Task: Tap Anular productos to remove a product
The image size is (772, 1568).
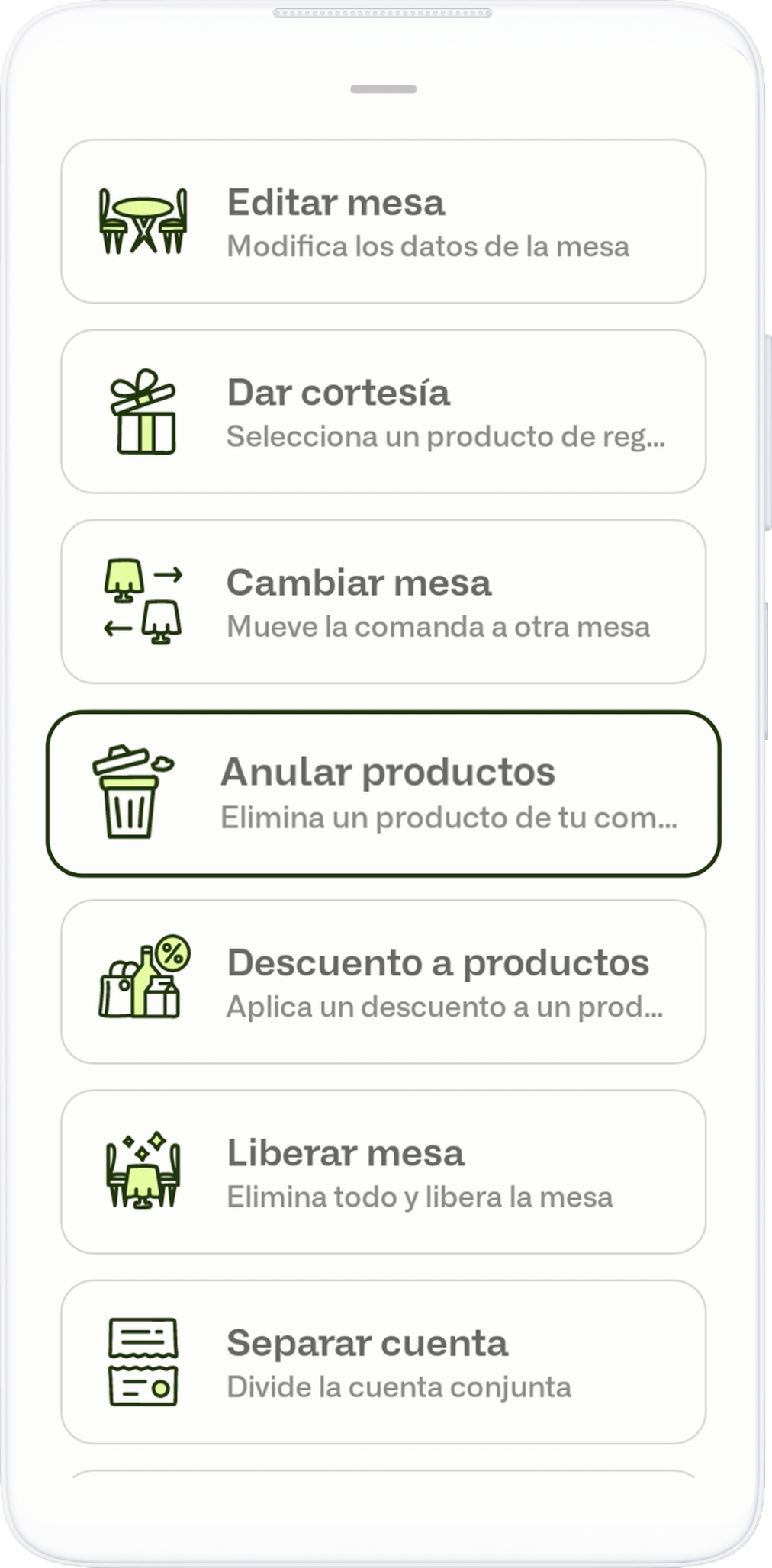Action: [383, 793]
